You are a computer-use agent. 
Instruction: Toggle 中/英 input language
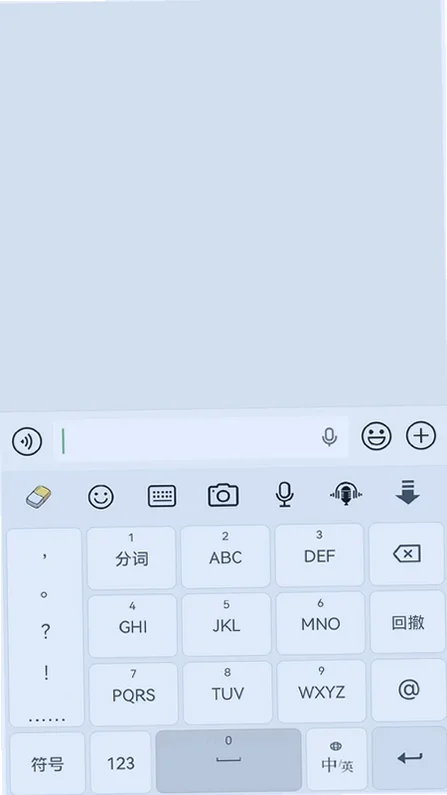pos(337,760)
